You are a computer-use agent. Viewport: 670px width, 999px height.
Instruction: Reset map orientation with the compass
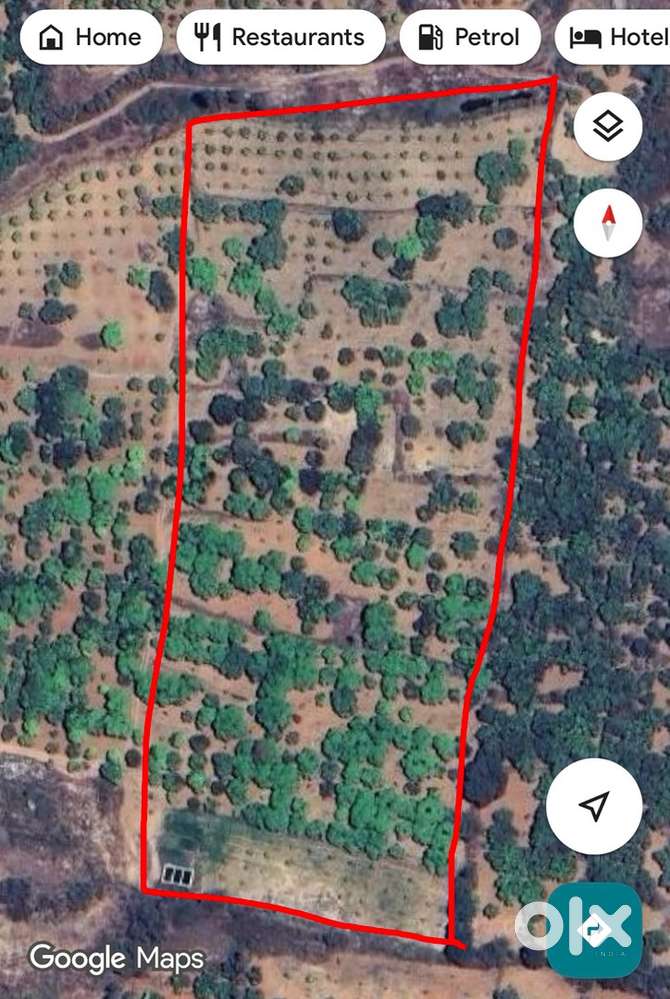click(608, 223)
